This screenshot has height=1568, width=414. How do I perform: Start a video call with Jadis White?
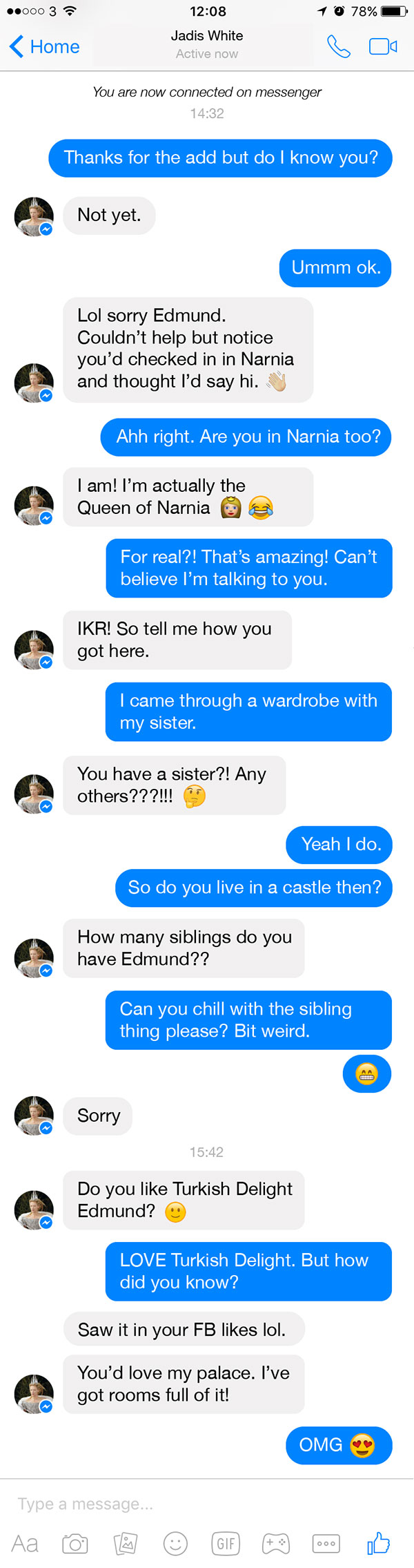[x=383, y=46]
